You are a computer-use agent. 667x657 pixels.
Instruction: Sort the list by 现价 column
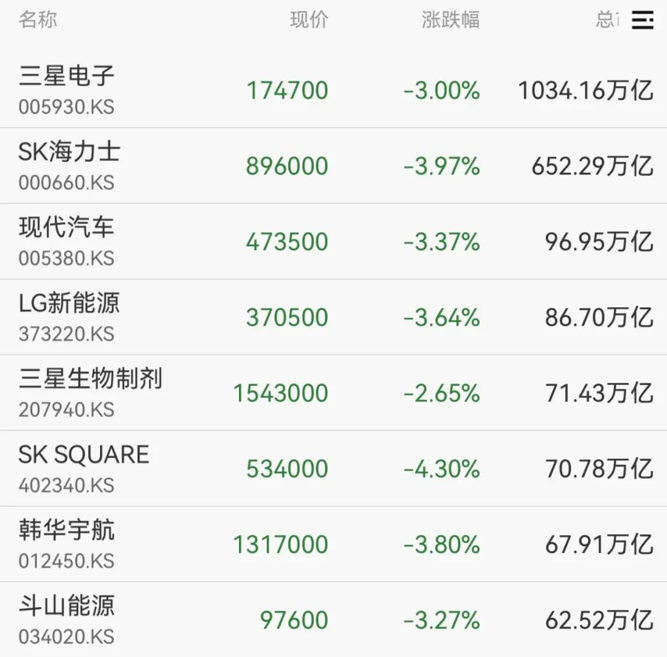[x=308, y=20]
